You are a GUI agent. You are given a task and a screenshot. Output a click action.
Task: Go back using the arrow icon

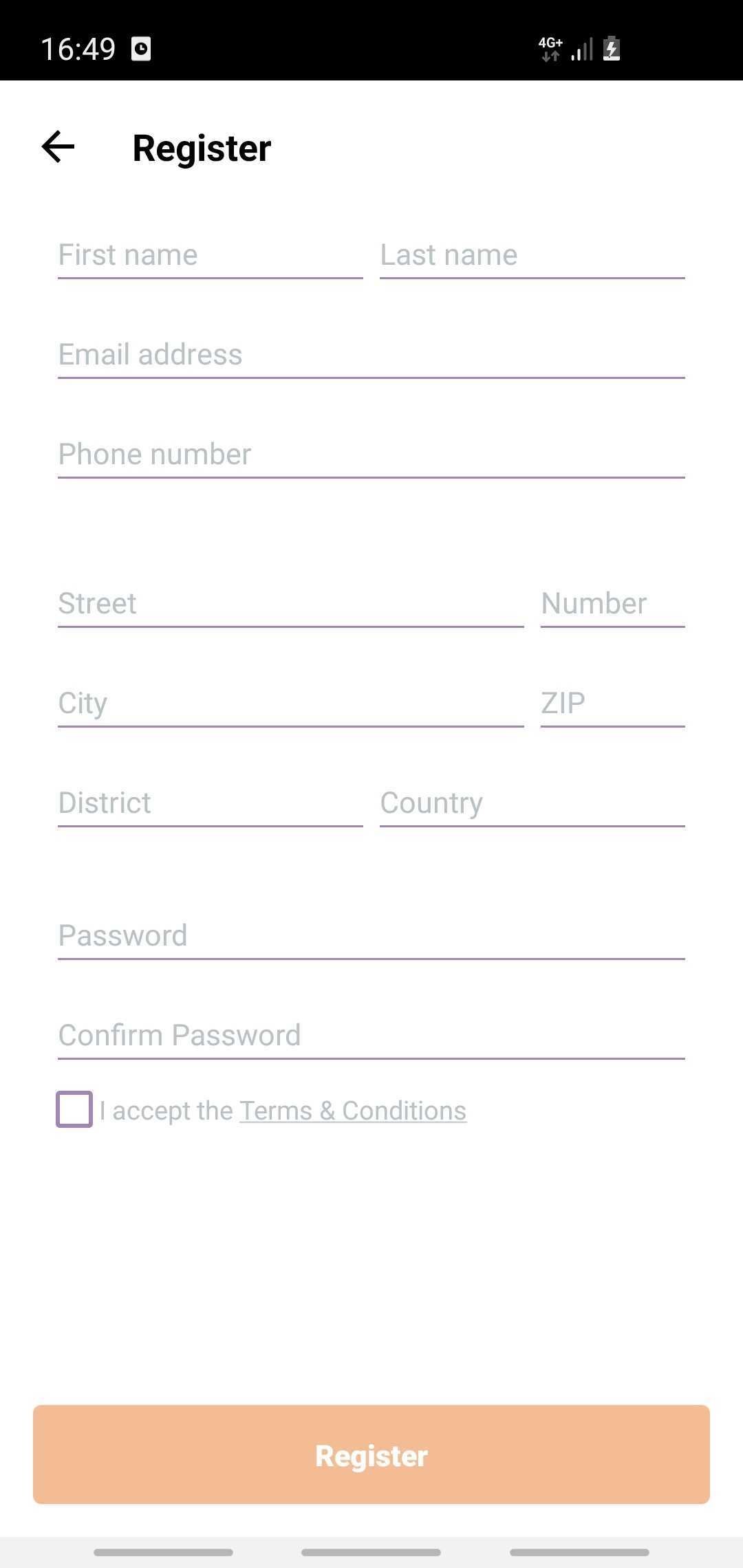coord(58,147)
